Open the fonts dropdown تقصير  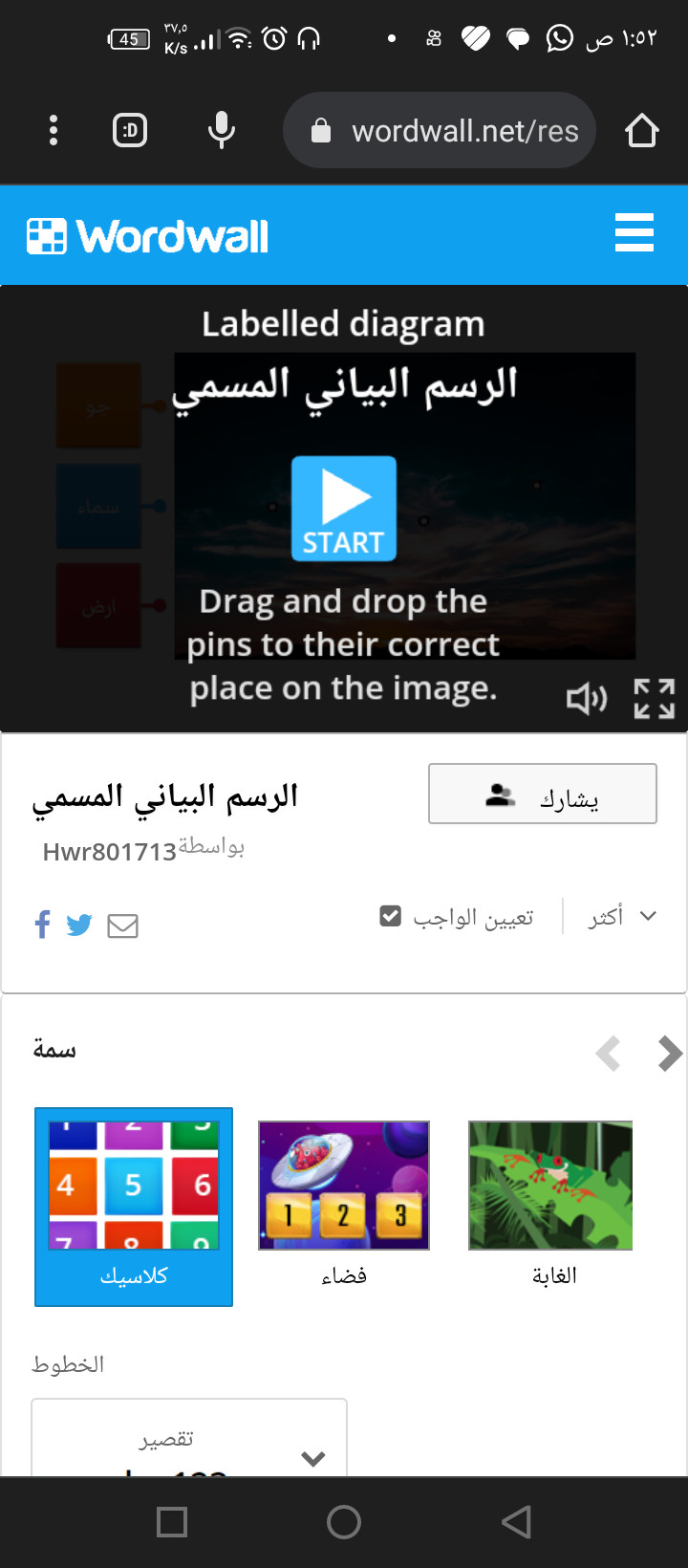point(189,1444)
